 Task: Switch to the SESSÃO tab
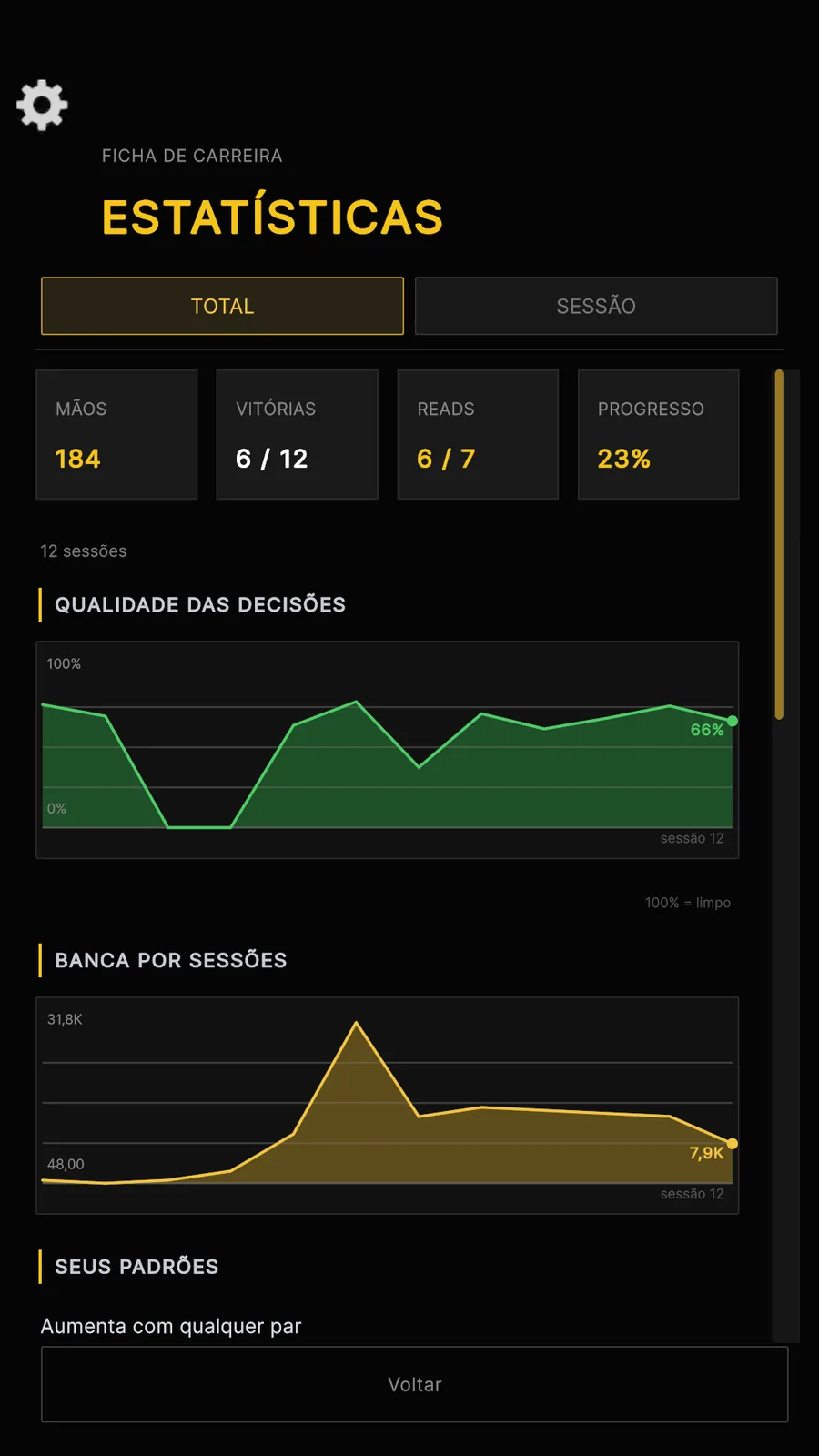coord(596,306)
